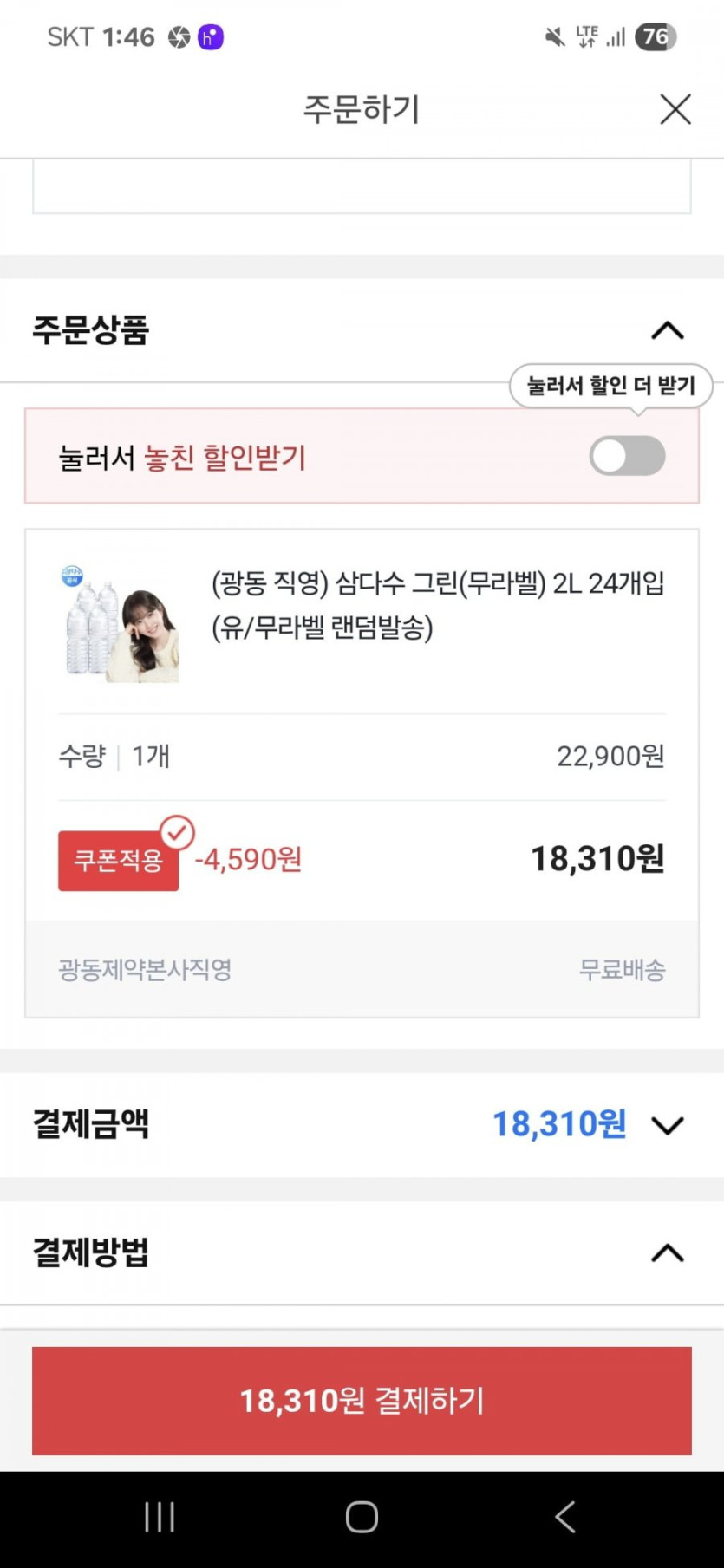Go back with system back button

[564, 1517]
